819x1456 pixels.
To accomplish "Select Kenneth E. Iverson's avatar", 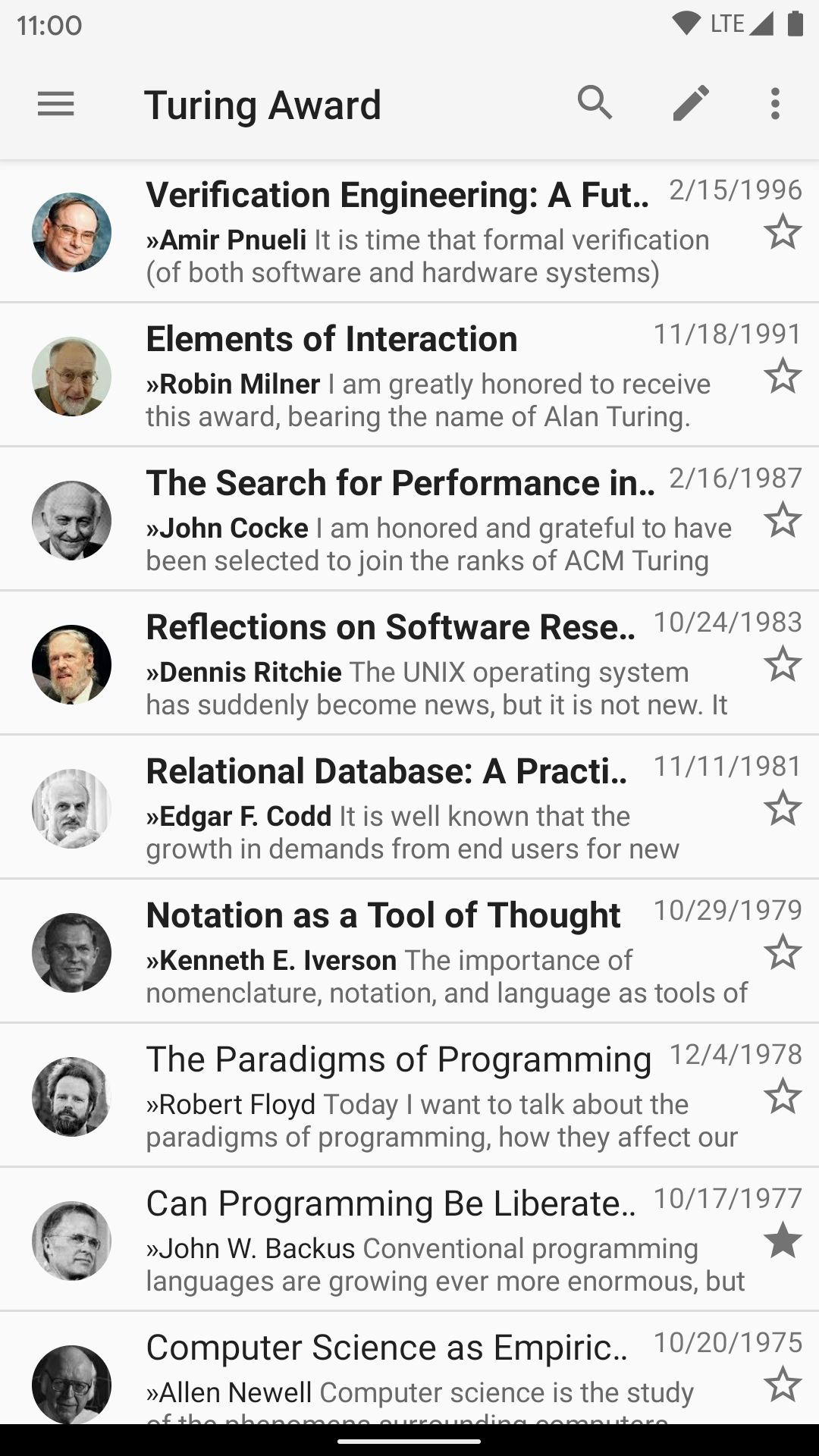I will 72,952.
